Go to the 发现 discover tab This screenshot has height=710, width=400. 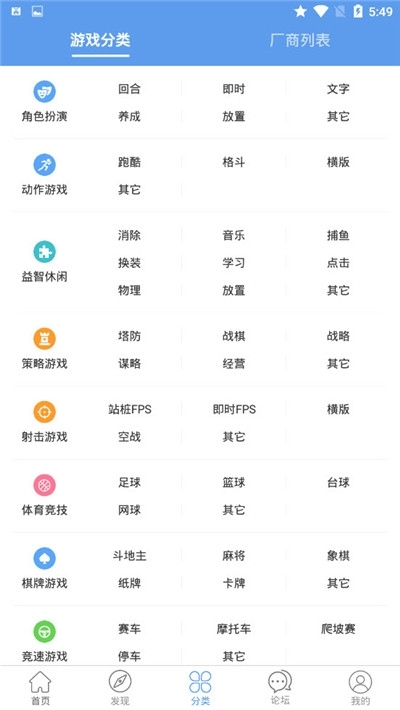(120, 688)
